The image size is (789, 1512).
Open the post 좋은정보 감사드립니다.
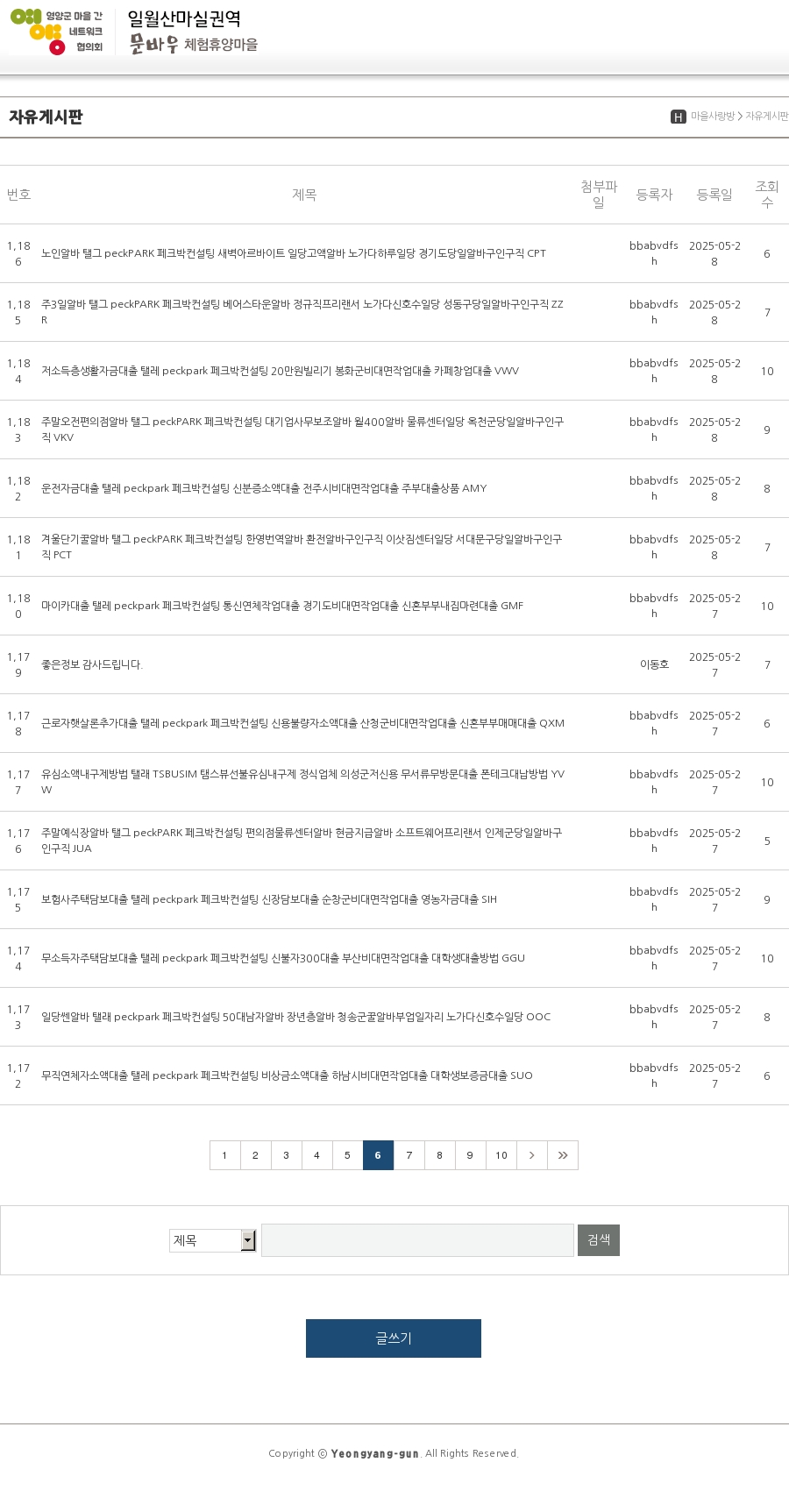point(92,664)
